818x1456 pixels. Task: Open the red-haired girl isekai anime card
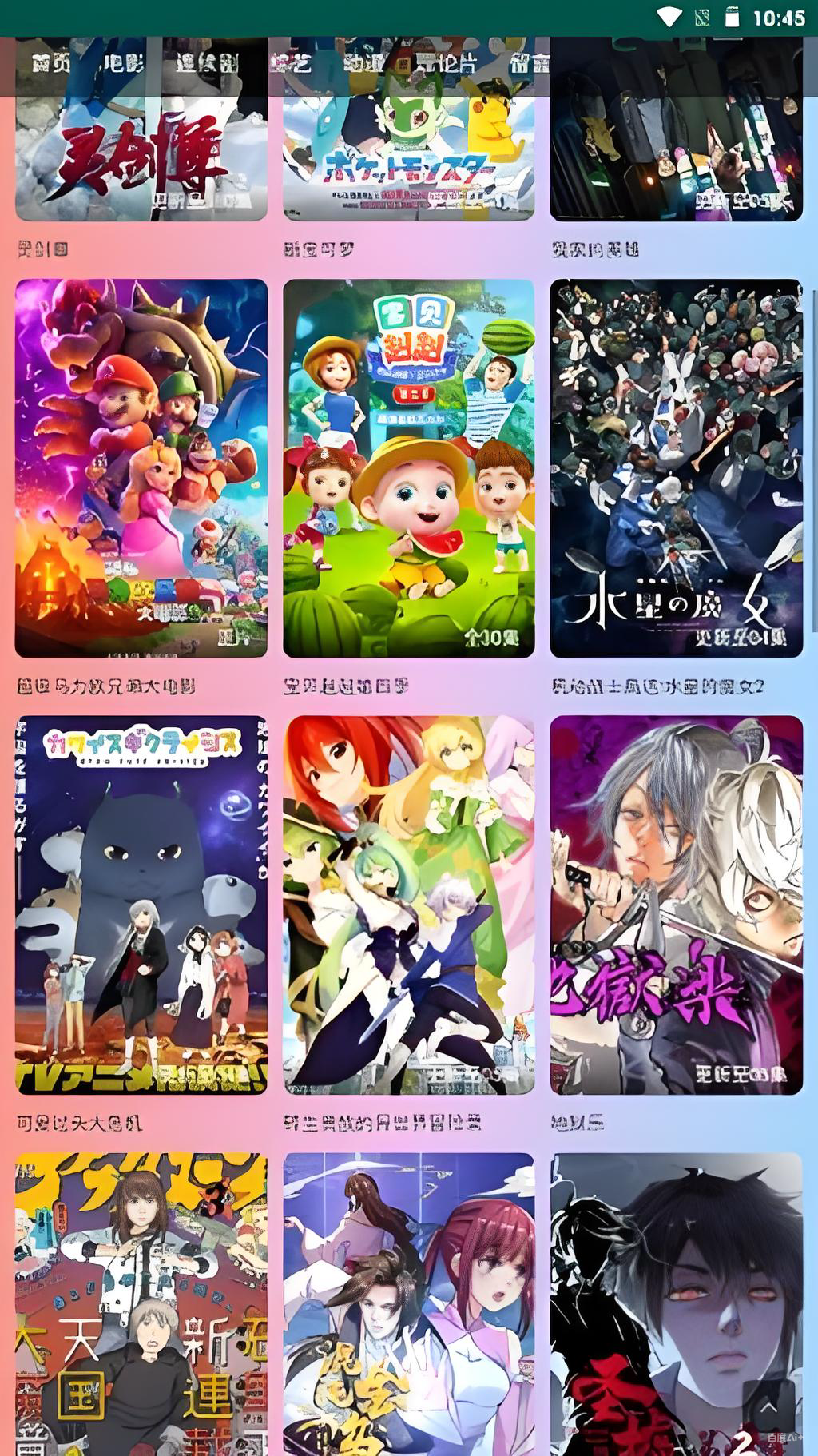(408, 904)
